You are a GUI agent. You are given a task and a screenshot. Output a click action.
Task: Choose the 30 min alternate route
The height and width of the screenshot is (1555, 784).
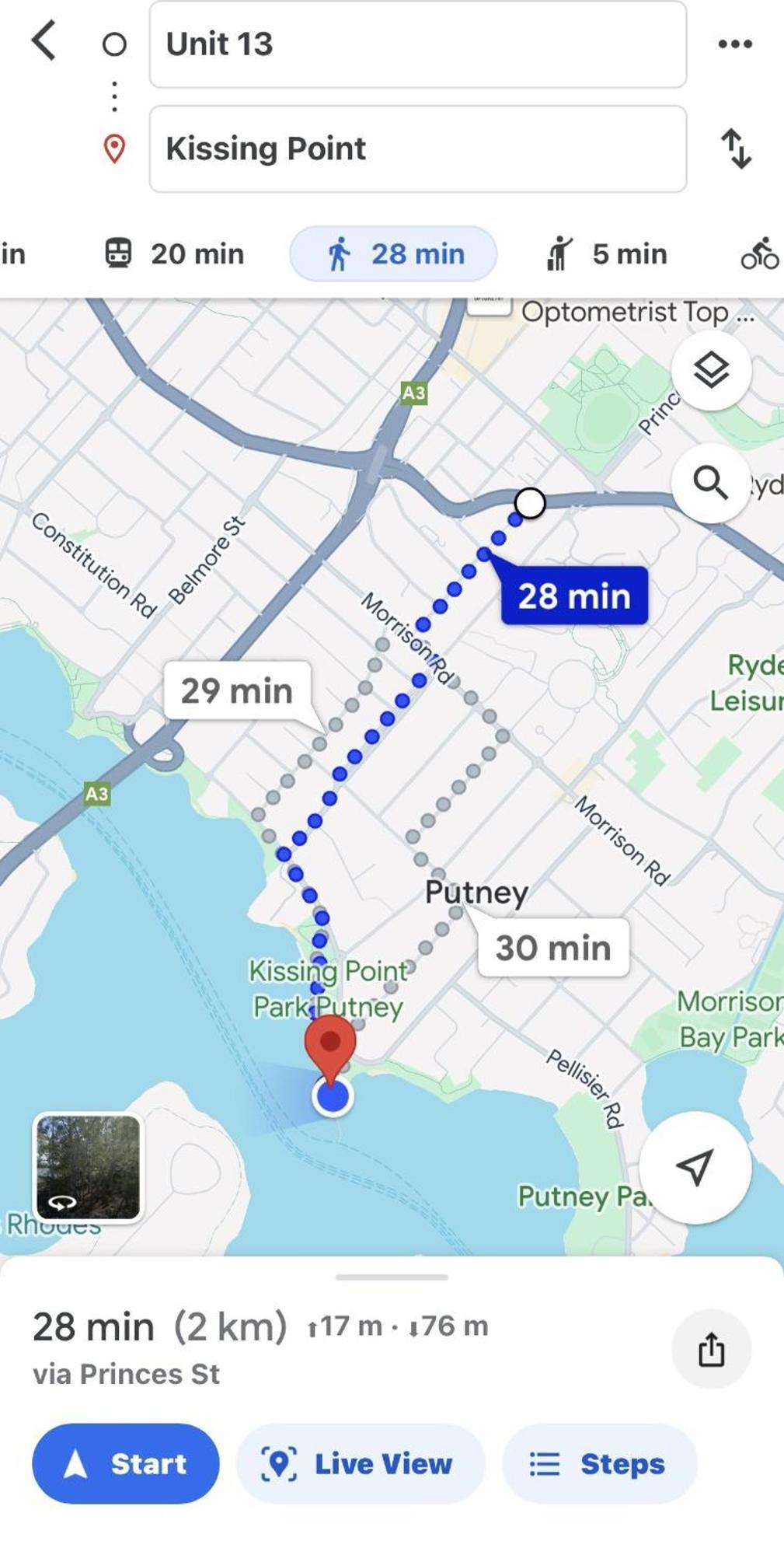click(552, 948)
